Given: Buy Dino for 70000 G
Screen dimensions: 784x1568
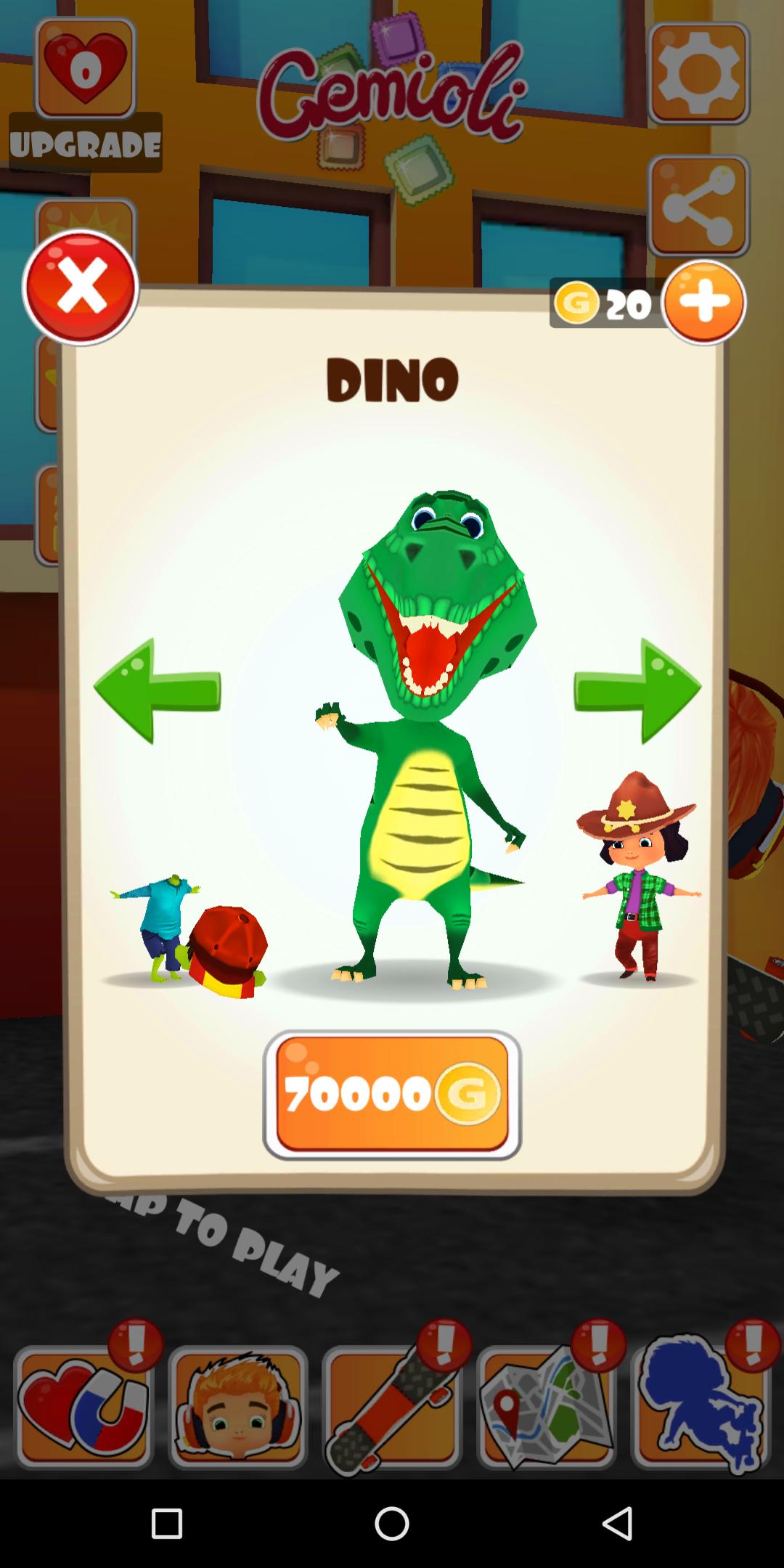Looking at the screenshot, I should pos(392,1094).
